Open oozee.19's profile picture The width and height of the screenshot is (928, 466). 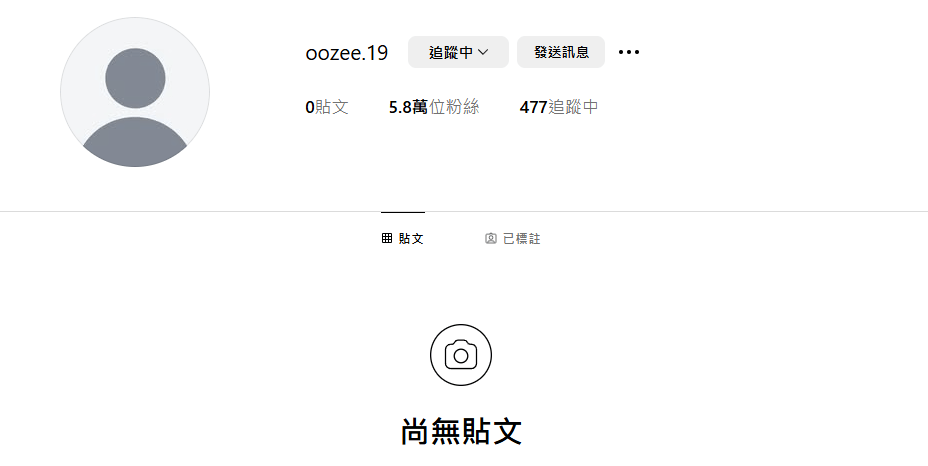pyautogui.click(x=135, y=92)
